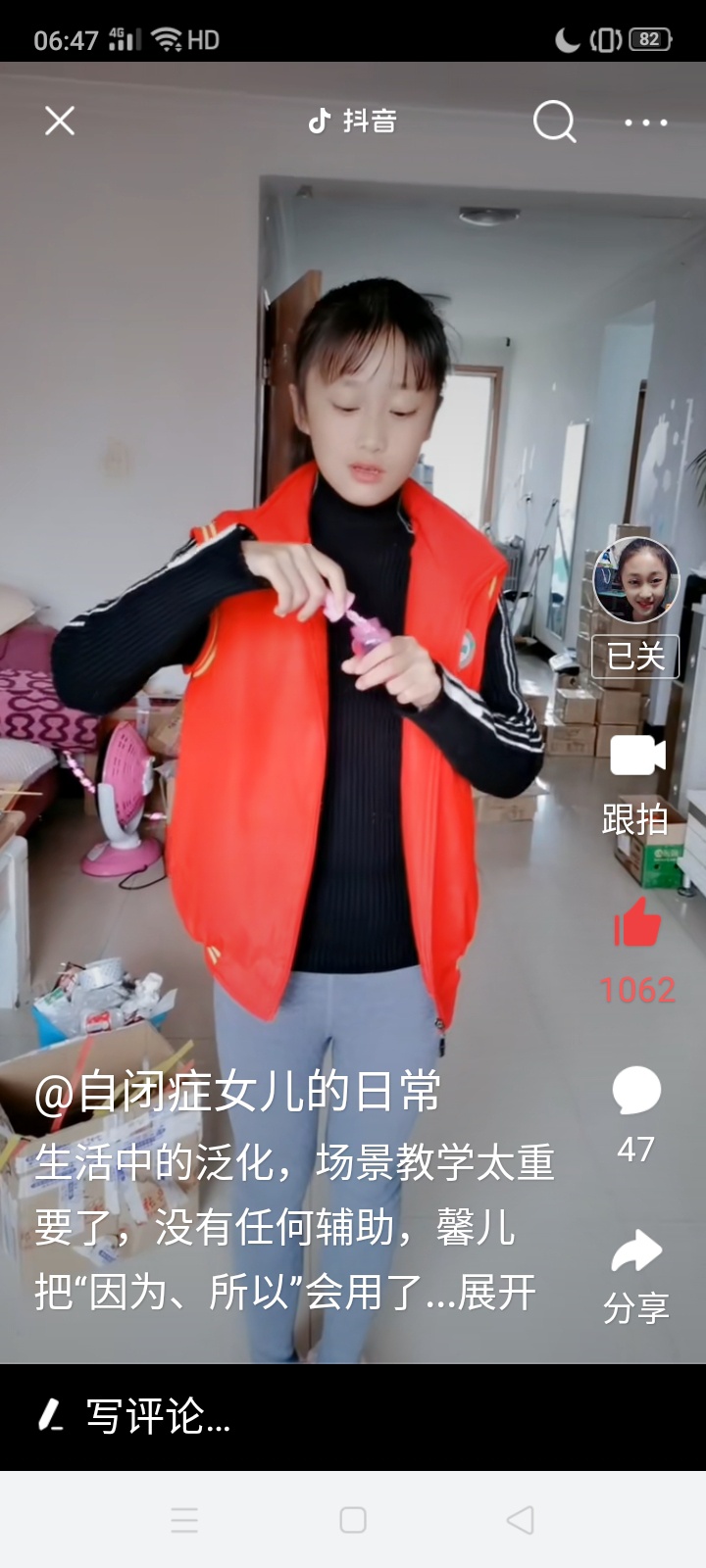The height and width of the screenshot is (1568, 706).
Task: Open the search icon
Action: click(554, 122)
